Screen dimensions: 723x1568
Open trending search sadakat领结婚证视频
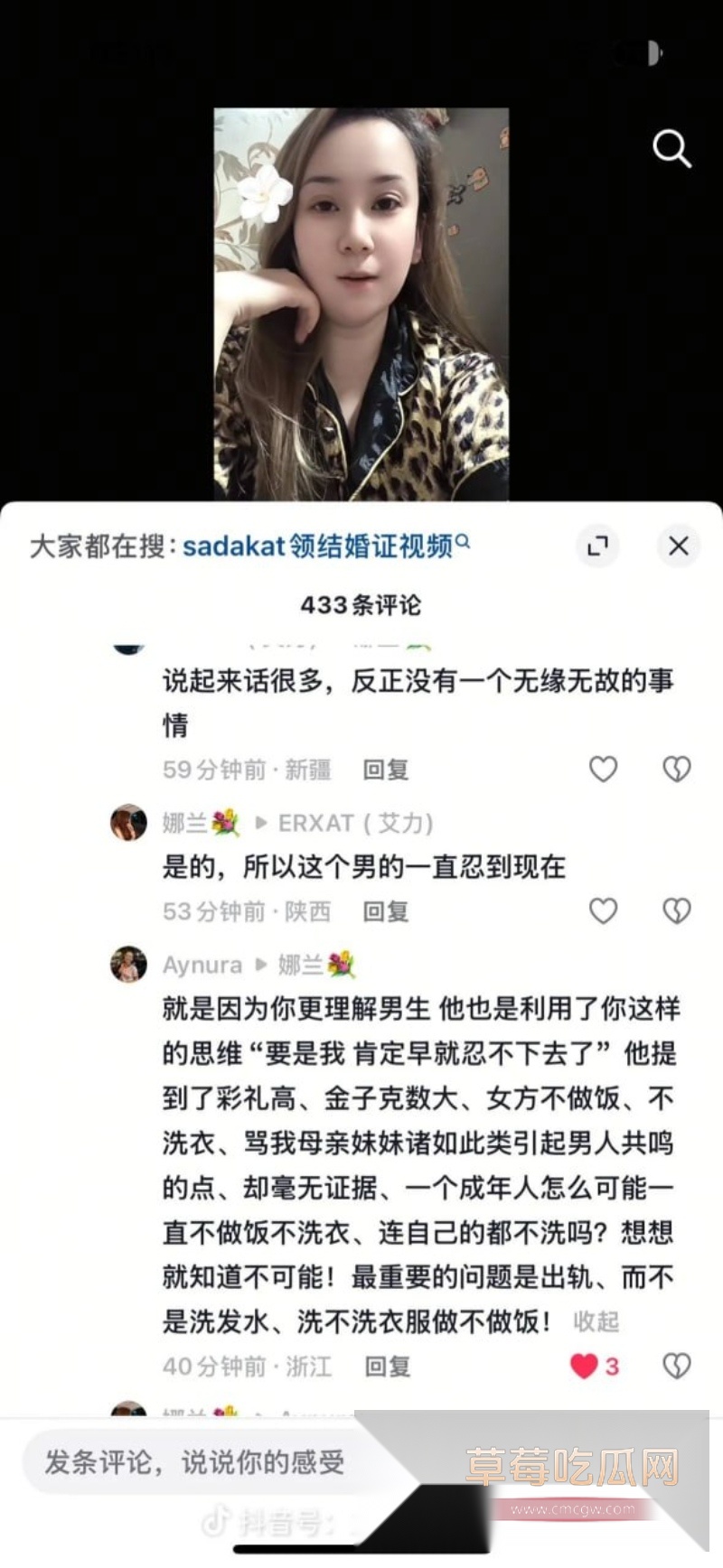click(316, 546)
